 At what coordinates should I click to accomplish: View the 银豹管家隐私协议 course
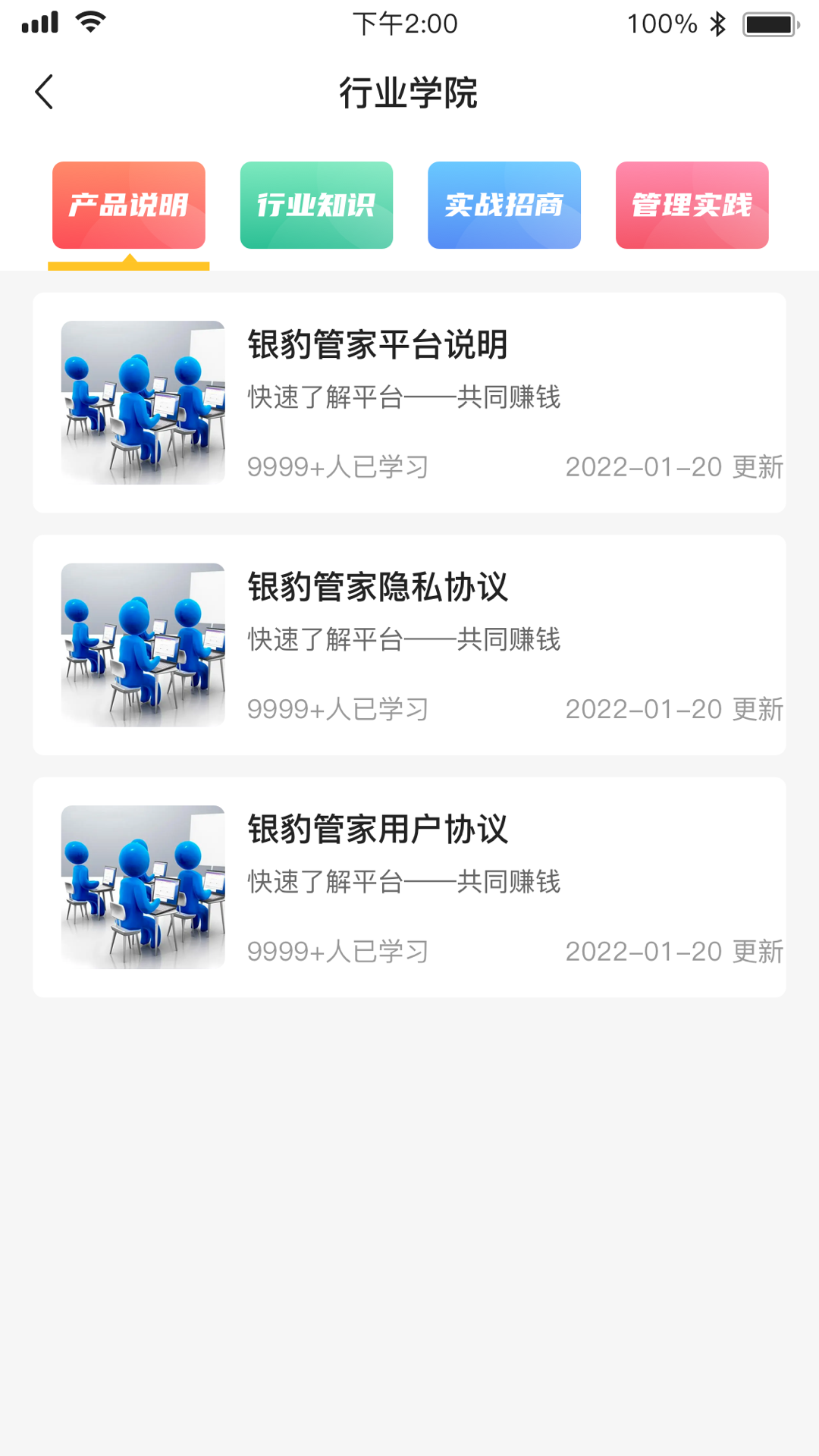(409, 645)
